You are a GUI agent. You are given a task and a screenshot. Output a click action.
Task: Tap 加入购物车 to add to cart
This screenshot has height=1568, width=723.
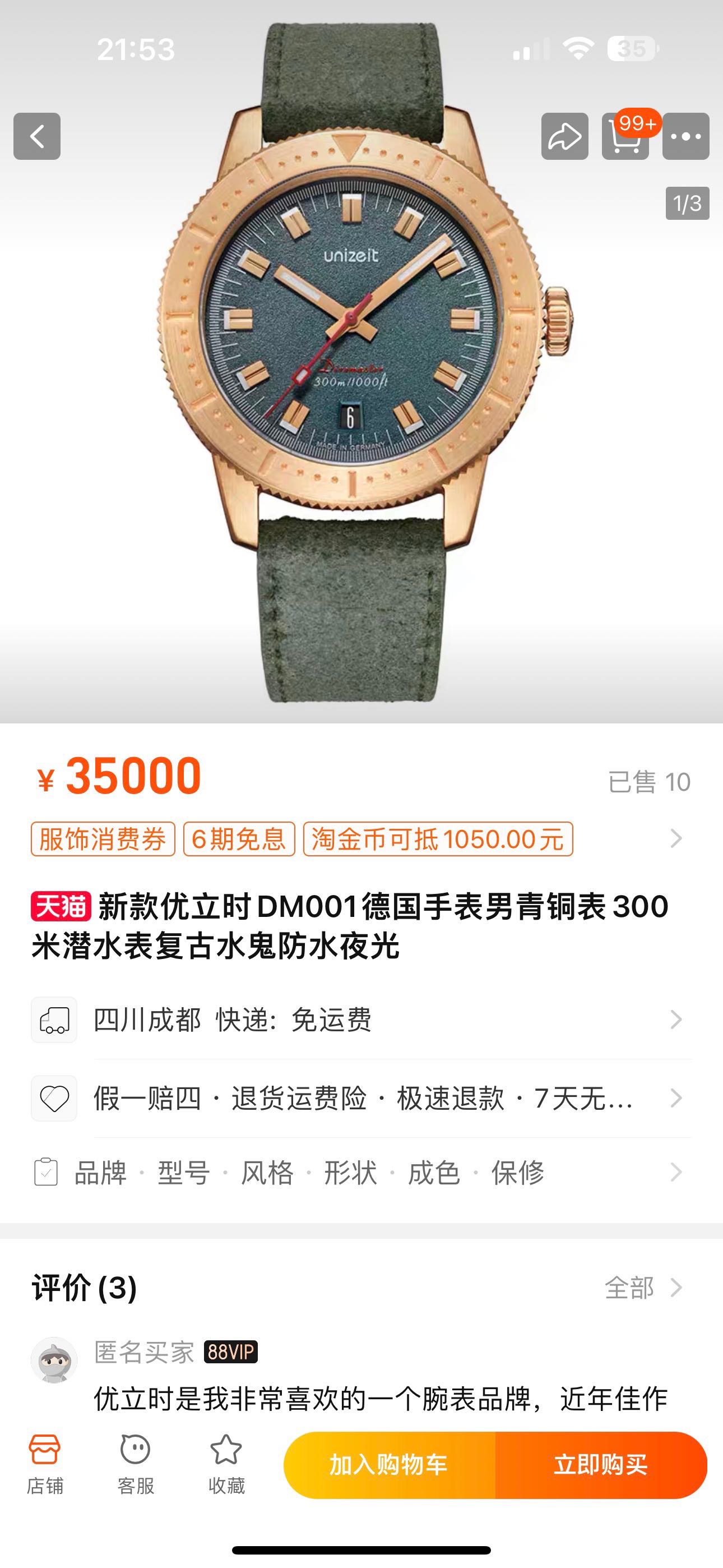tap(390, 1464)
